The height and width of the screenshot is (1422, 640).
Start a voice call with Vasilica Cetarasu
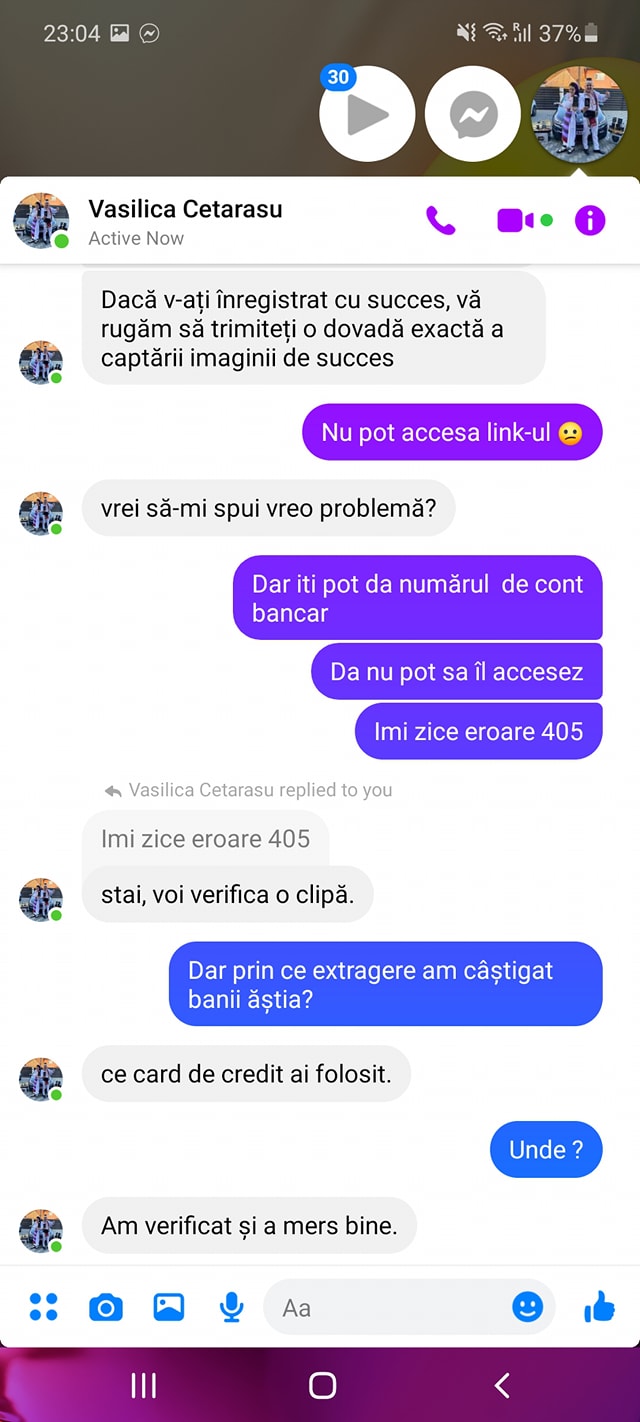(x=440, y=220)
